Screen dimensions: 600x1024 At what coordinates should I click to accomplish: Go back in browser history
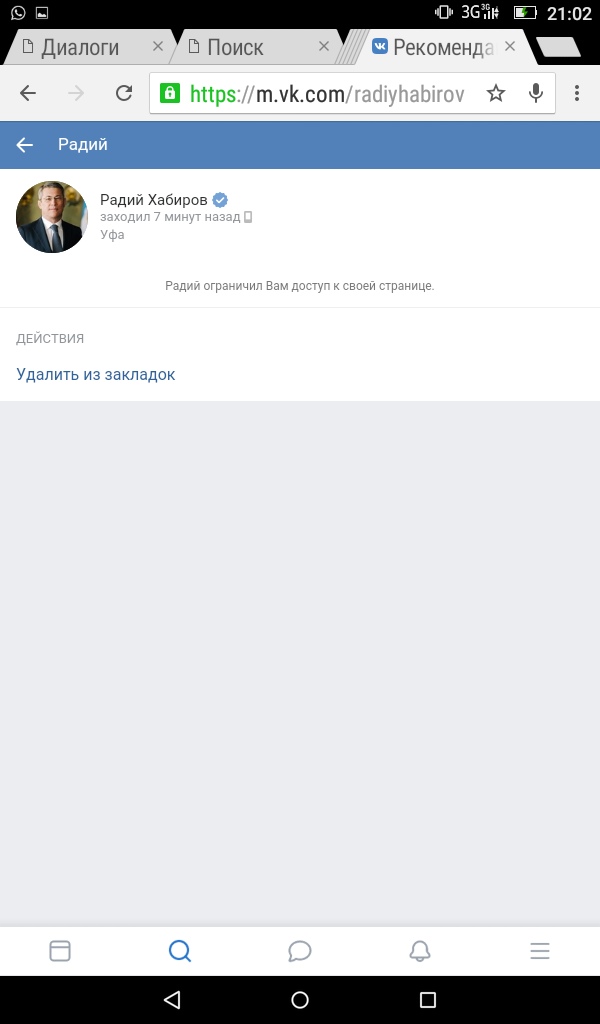pos(28,93)
